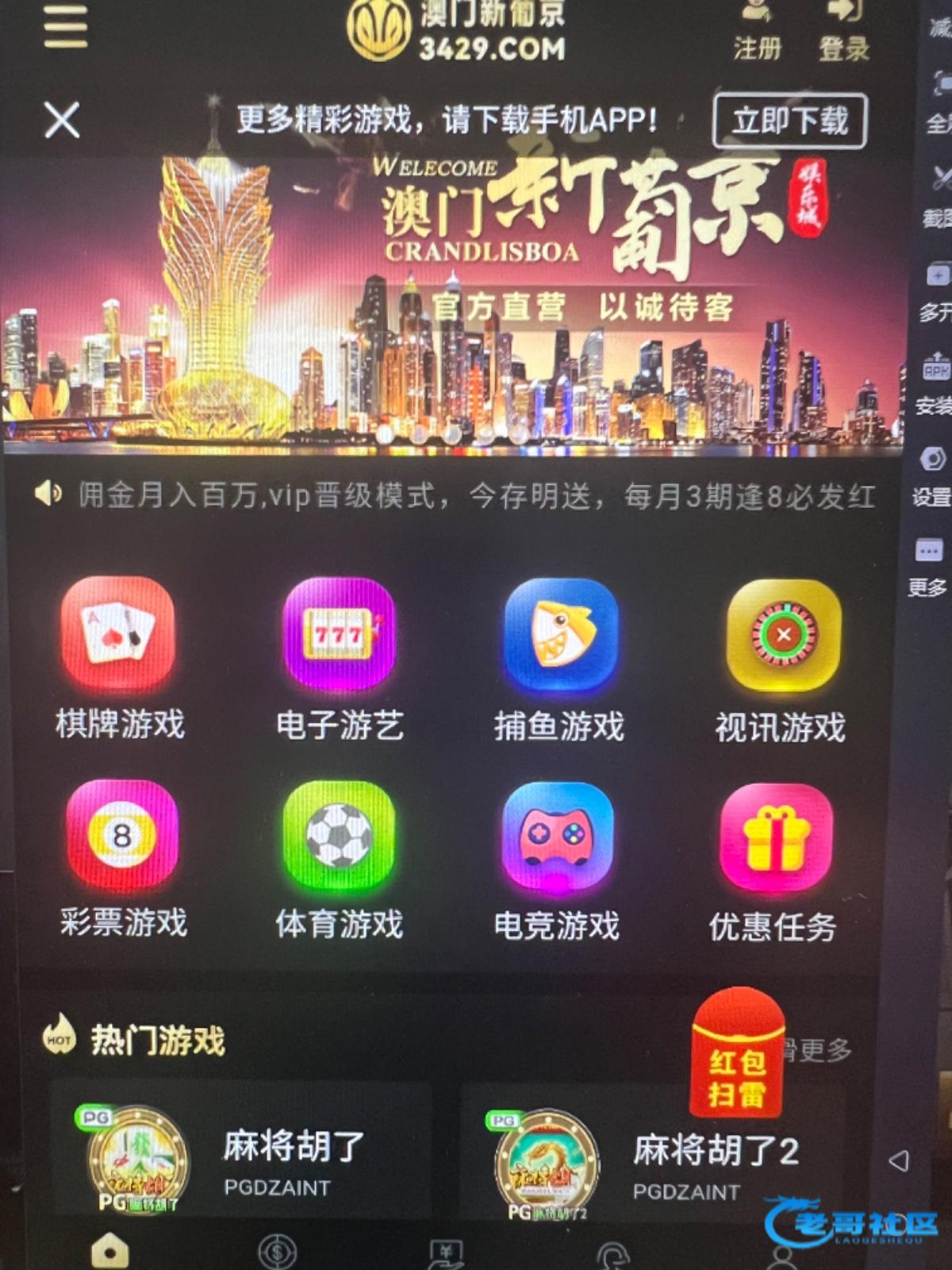Open 更多 in the emulator sidebar
The image size is (952, 1270).
point(928,567)
